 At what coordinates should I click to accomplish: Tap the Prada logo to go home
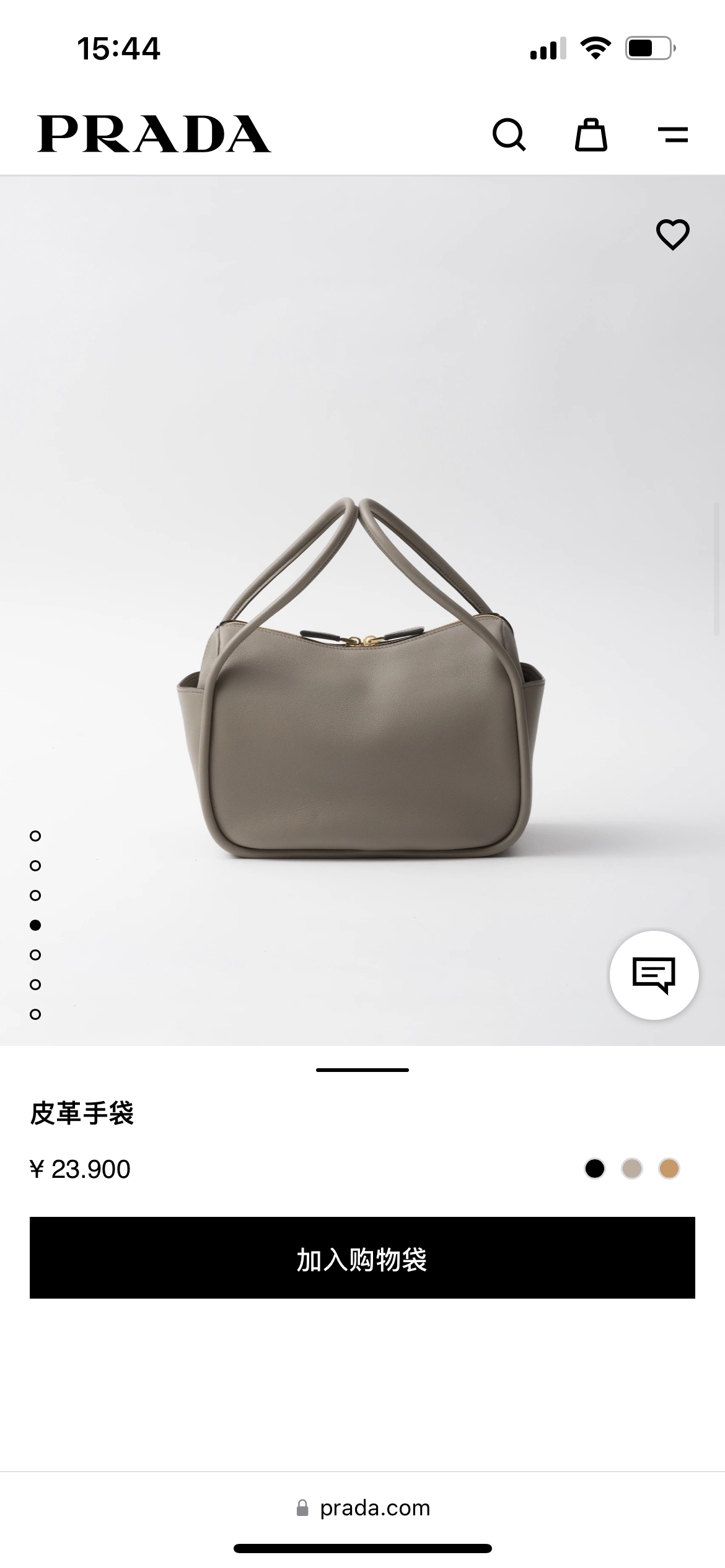click(x=154, y=134)
